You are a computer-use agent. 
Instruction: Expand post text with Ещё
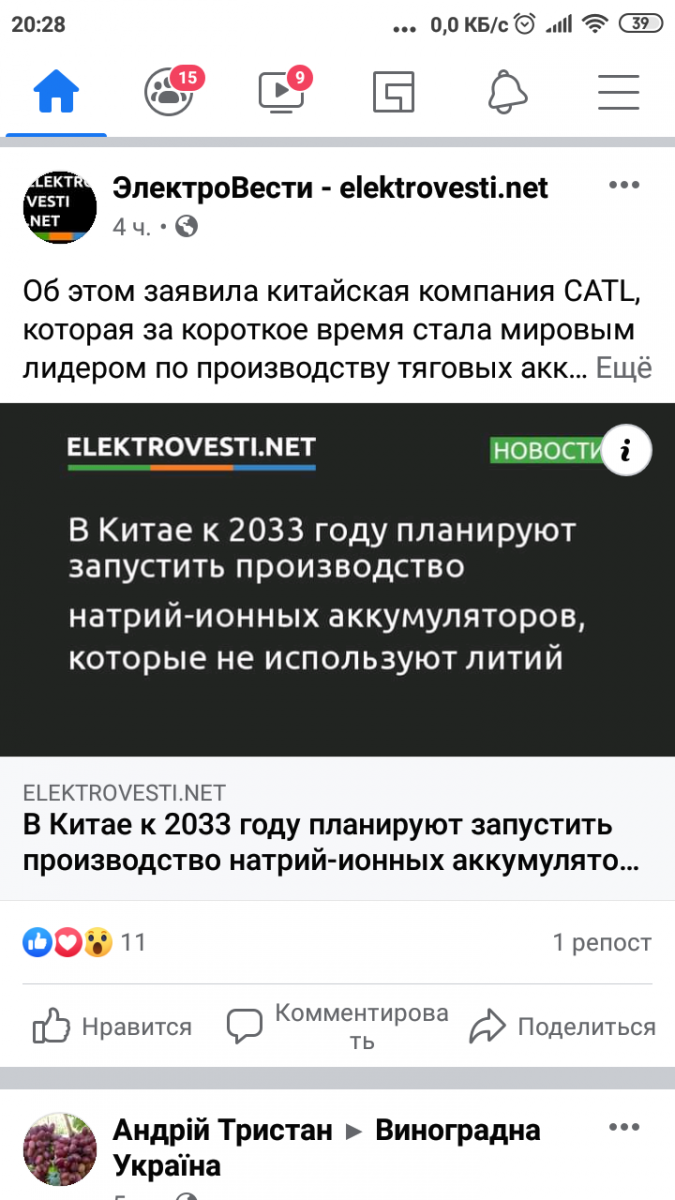623,368
